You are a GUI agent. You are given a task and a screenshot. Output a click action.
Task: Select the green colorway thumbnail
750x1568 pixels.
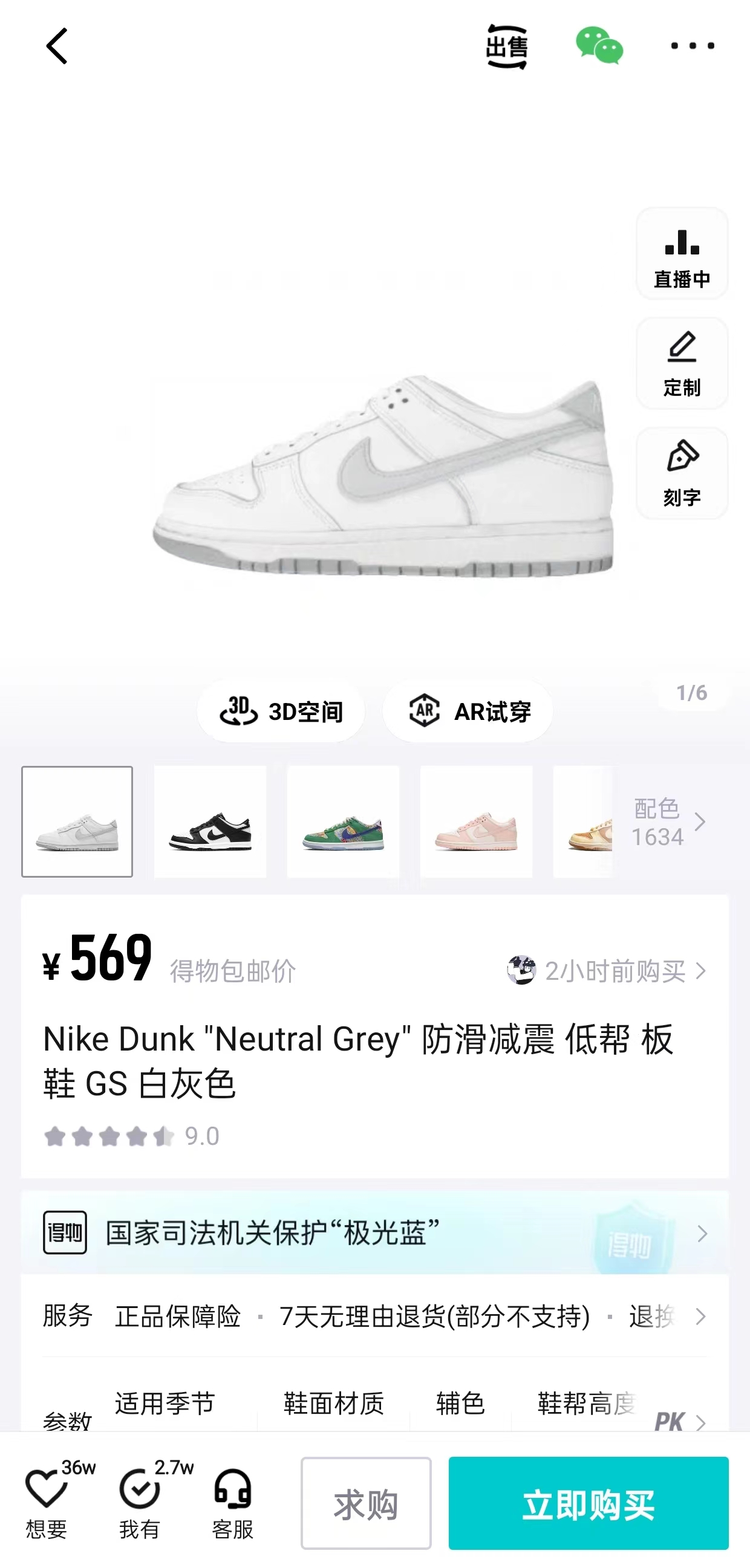click(343, 821)
